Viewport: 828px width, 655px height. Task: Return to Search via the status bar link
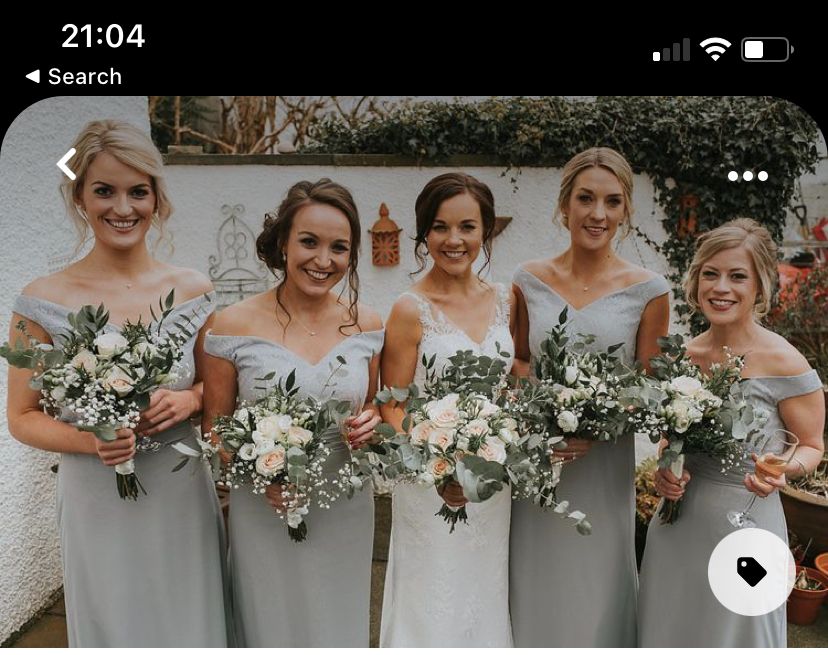point(73,77)
